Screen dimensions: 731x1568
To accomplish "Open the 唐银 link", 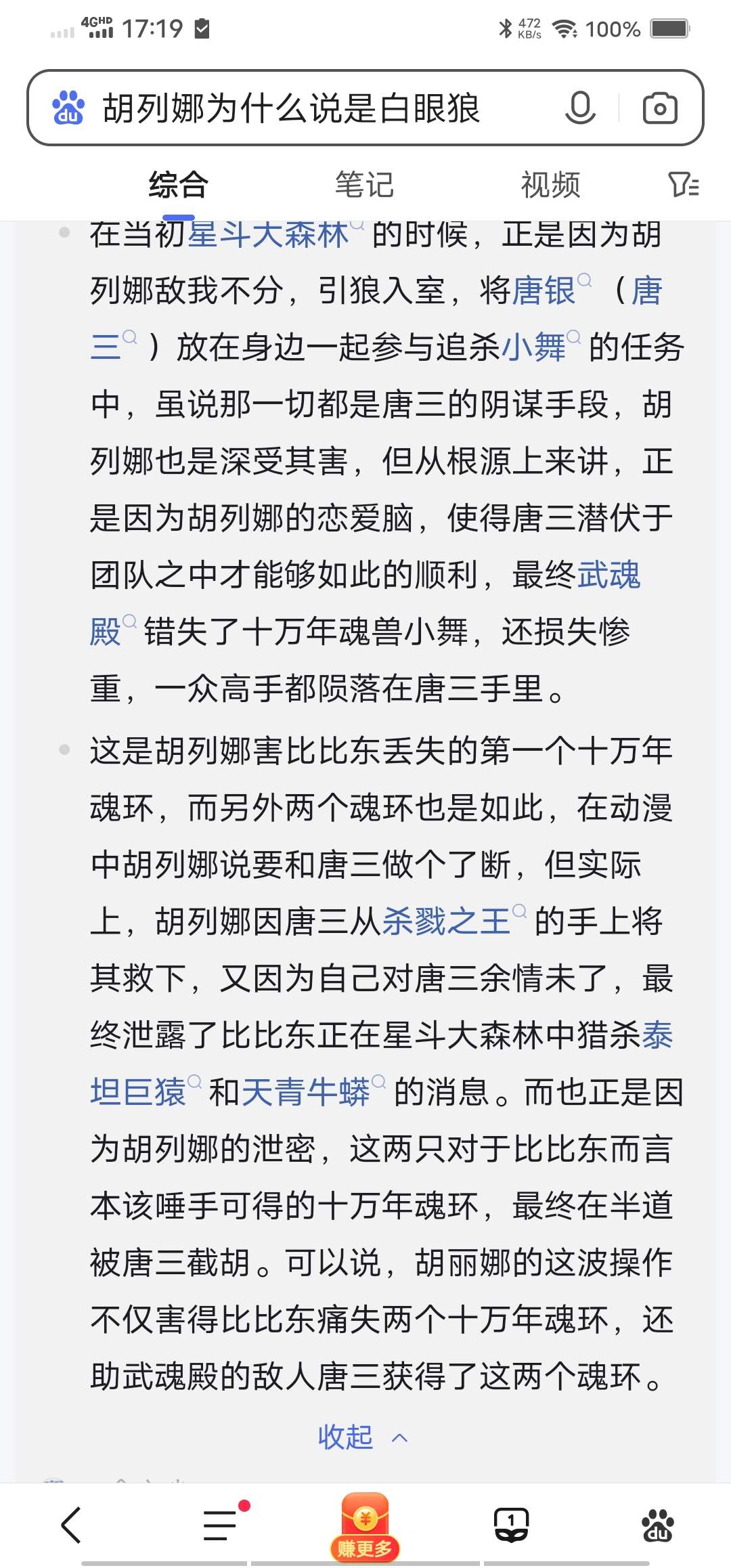I will click(x=544, y=292).
